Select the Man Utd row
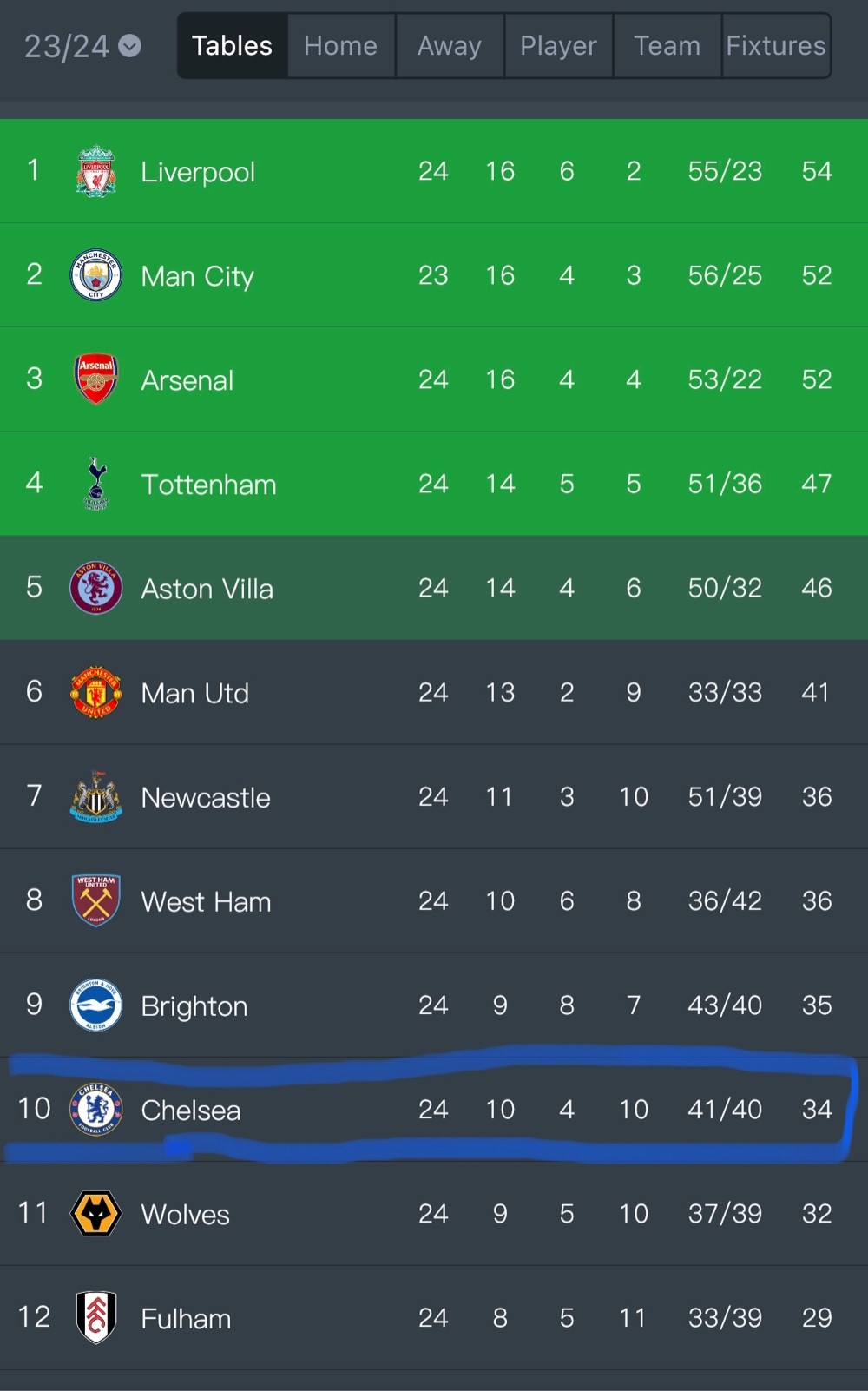This screenshot has height=1391, width=868. click(x=434, y=692)
